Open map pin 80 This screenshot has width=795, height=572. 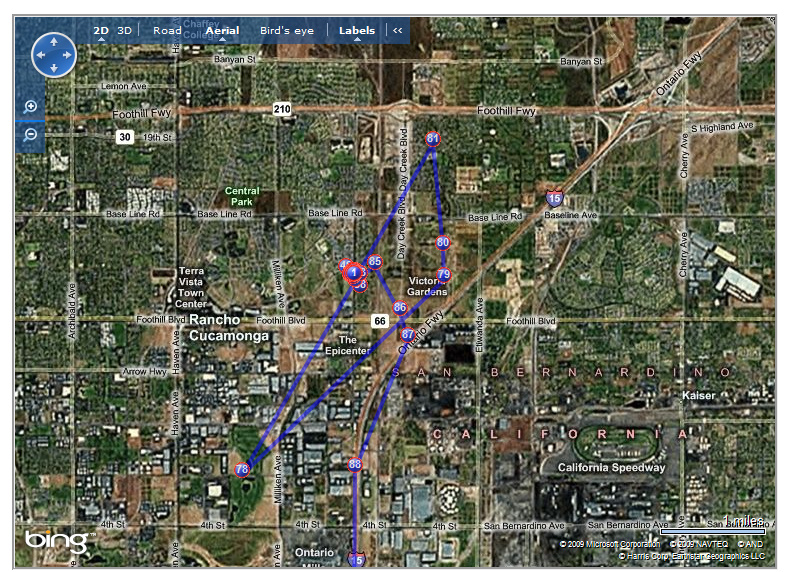[x=443, y=242]
